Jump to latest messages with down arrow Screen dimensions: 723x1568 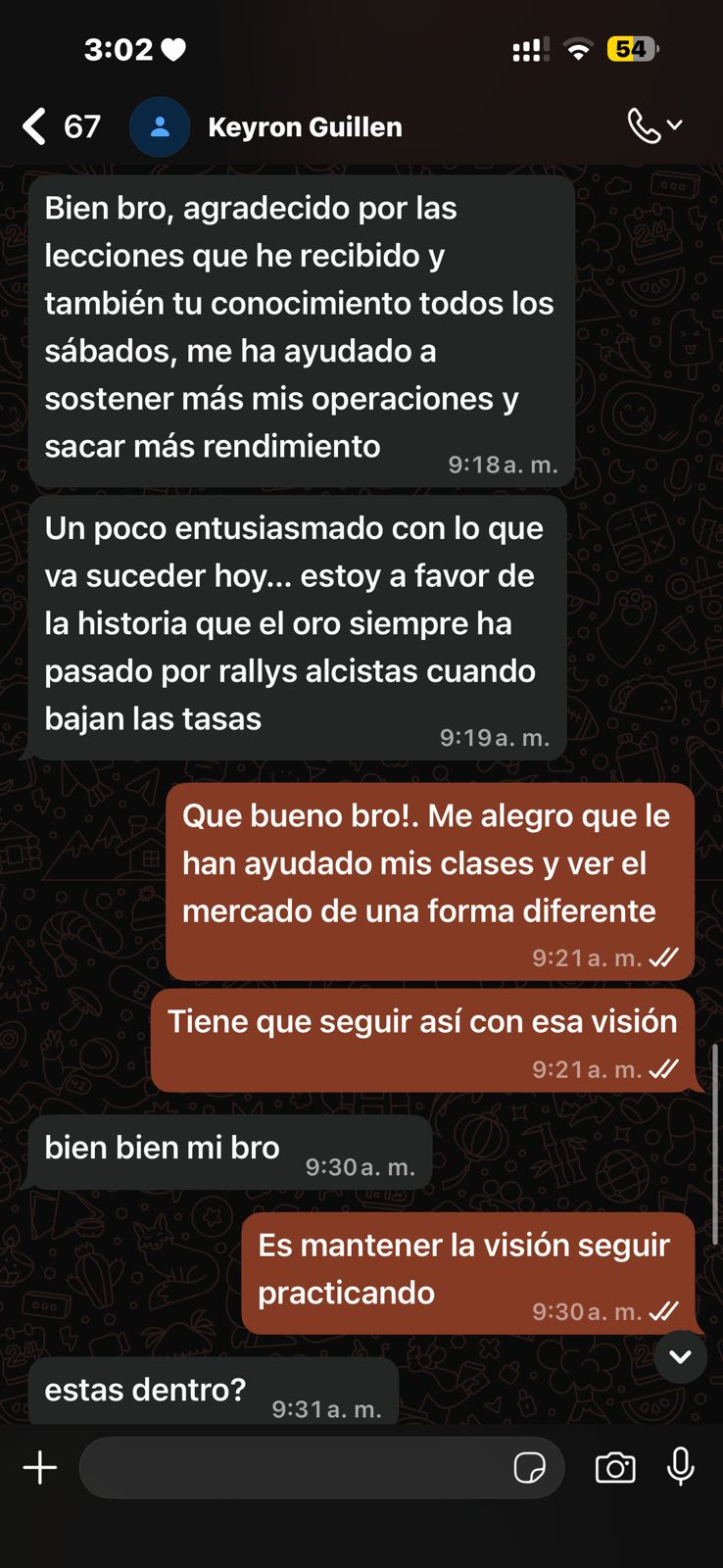click(x=680, y=1356)
